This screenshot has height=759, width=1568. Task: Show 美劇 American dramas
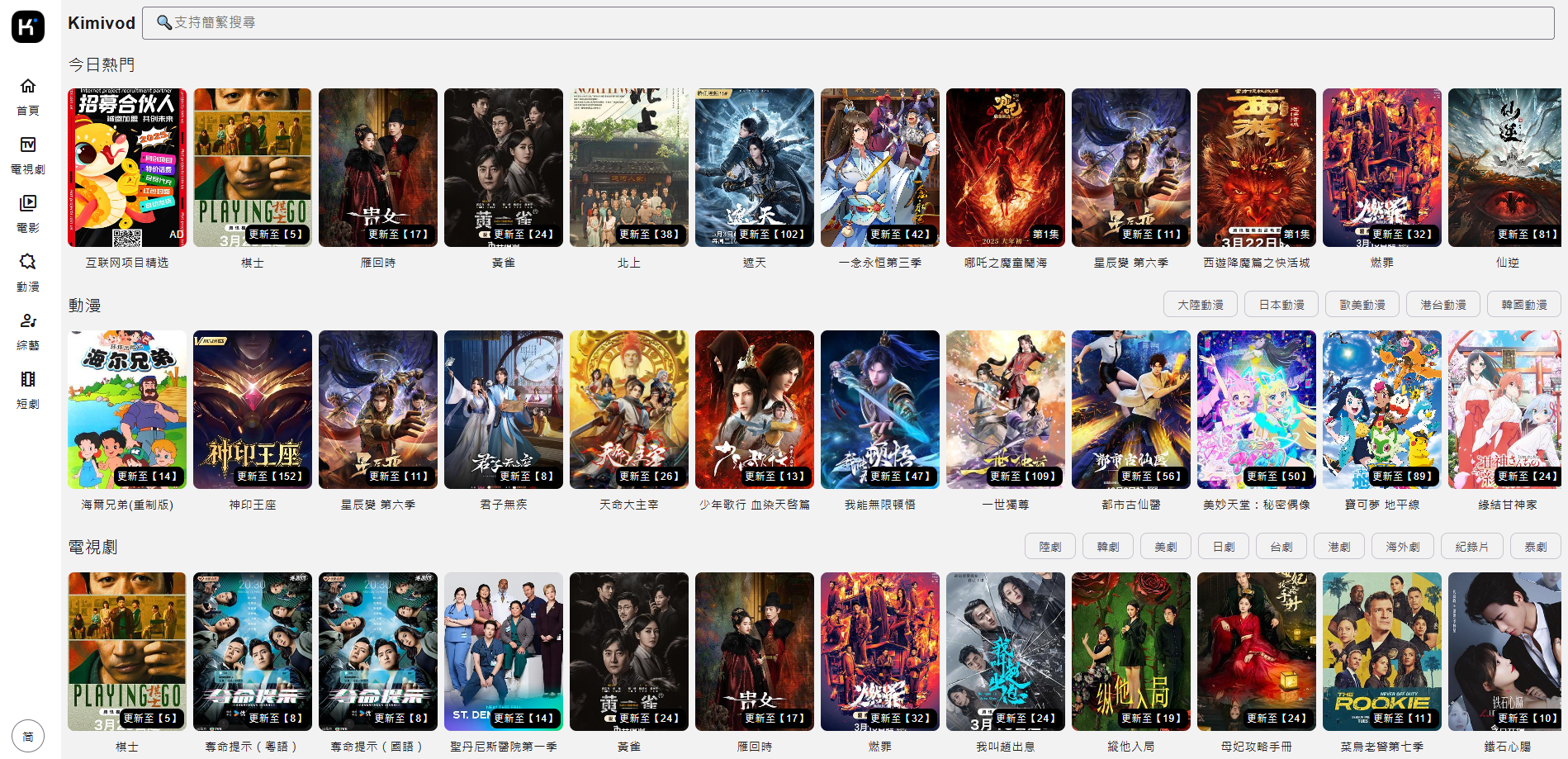(1165, 547)
